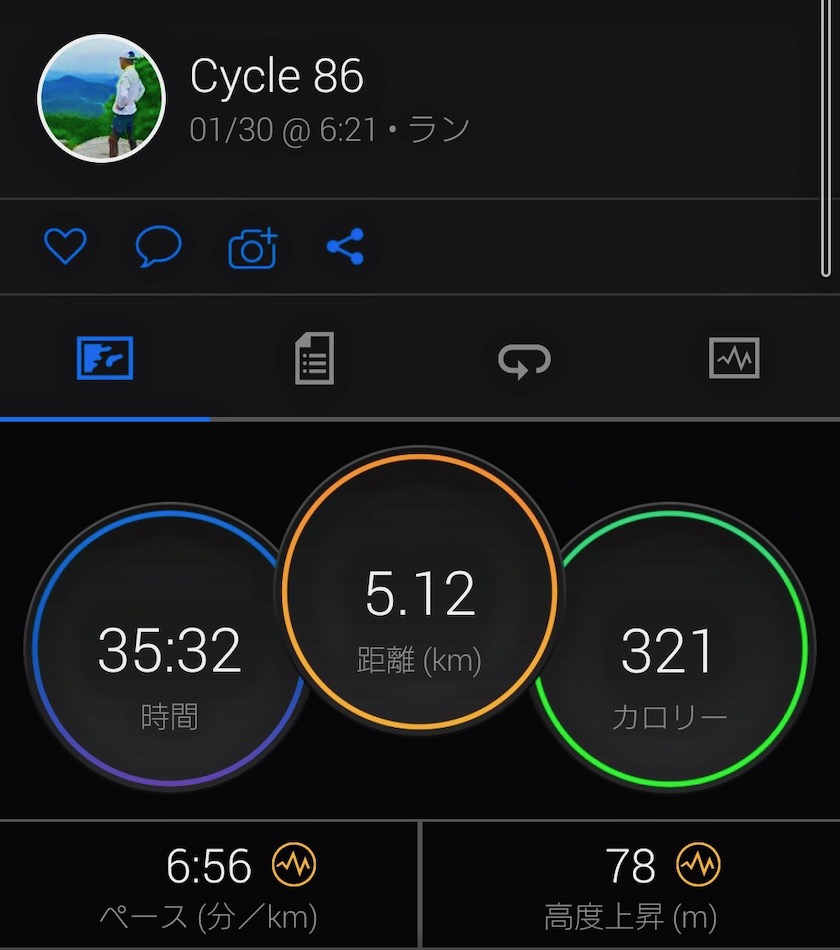Switch to the overview tab

coord(105,358)
